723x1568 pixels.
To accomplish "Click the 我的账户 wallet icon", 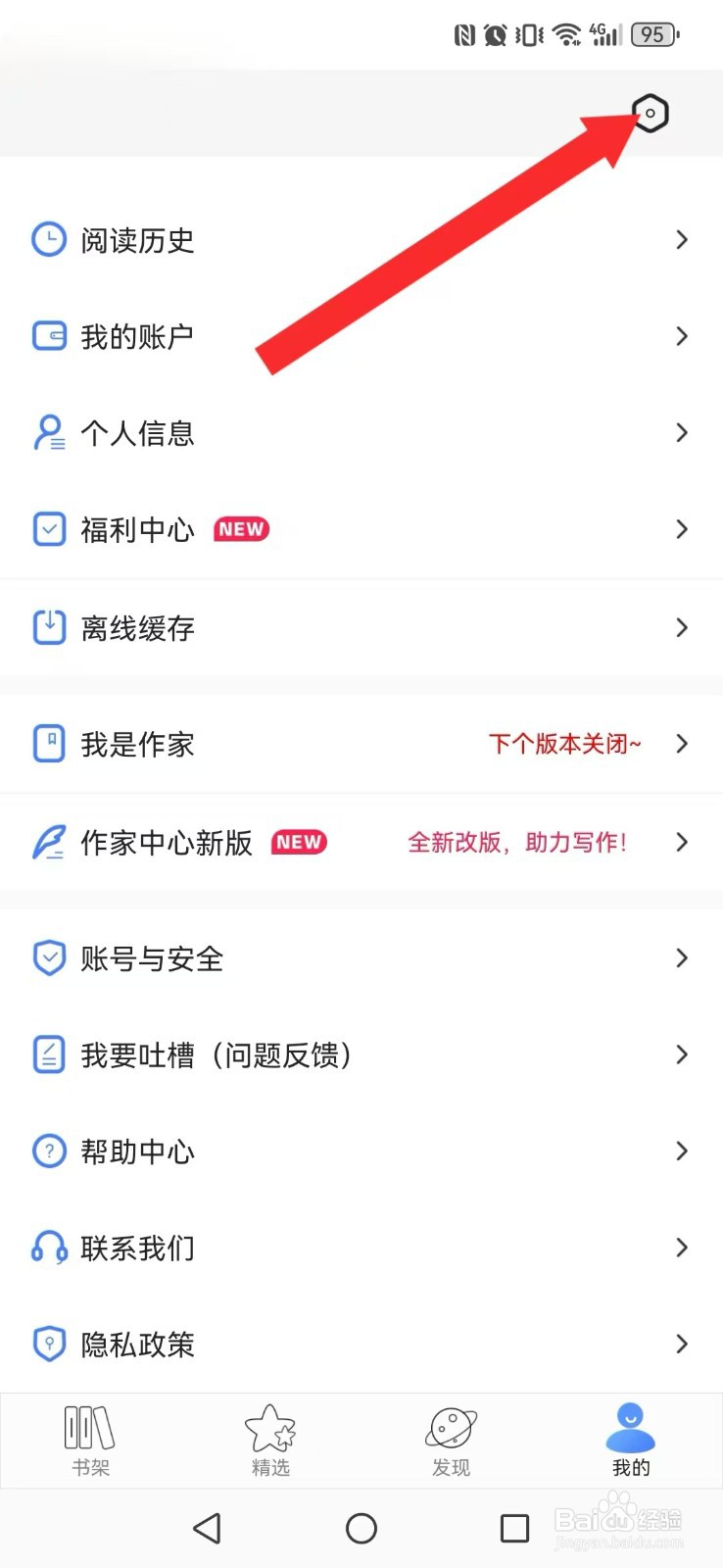I will click(x=49, y=335).
